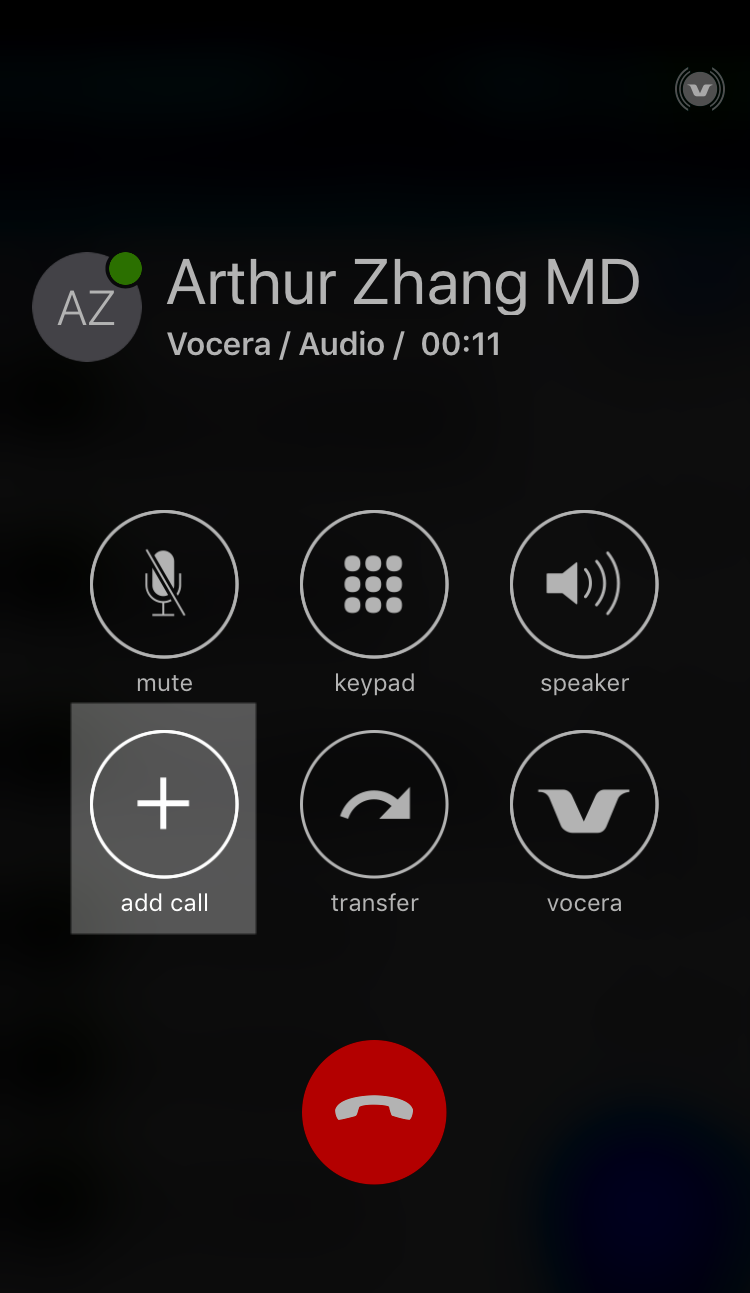Select the Vocera button in the call controls
This screenshot has height=1293, width=750.
point(584,804)
